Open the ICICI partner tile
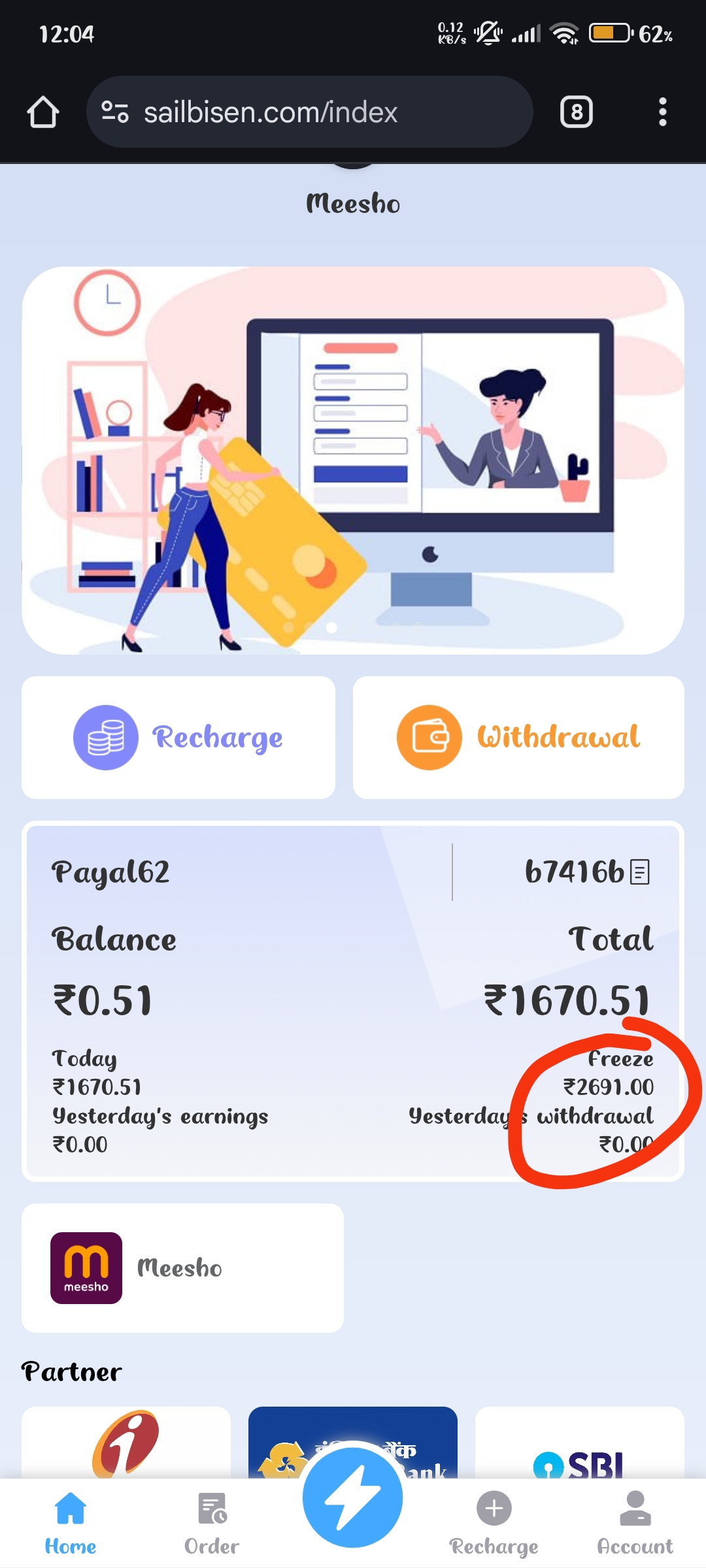 [x=126, y=1443]
